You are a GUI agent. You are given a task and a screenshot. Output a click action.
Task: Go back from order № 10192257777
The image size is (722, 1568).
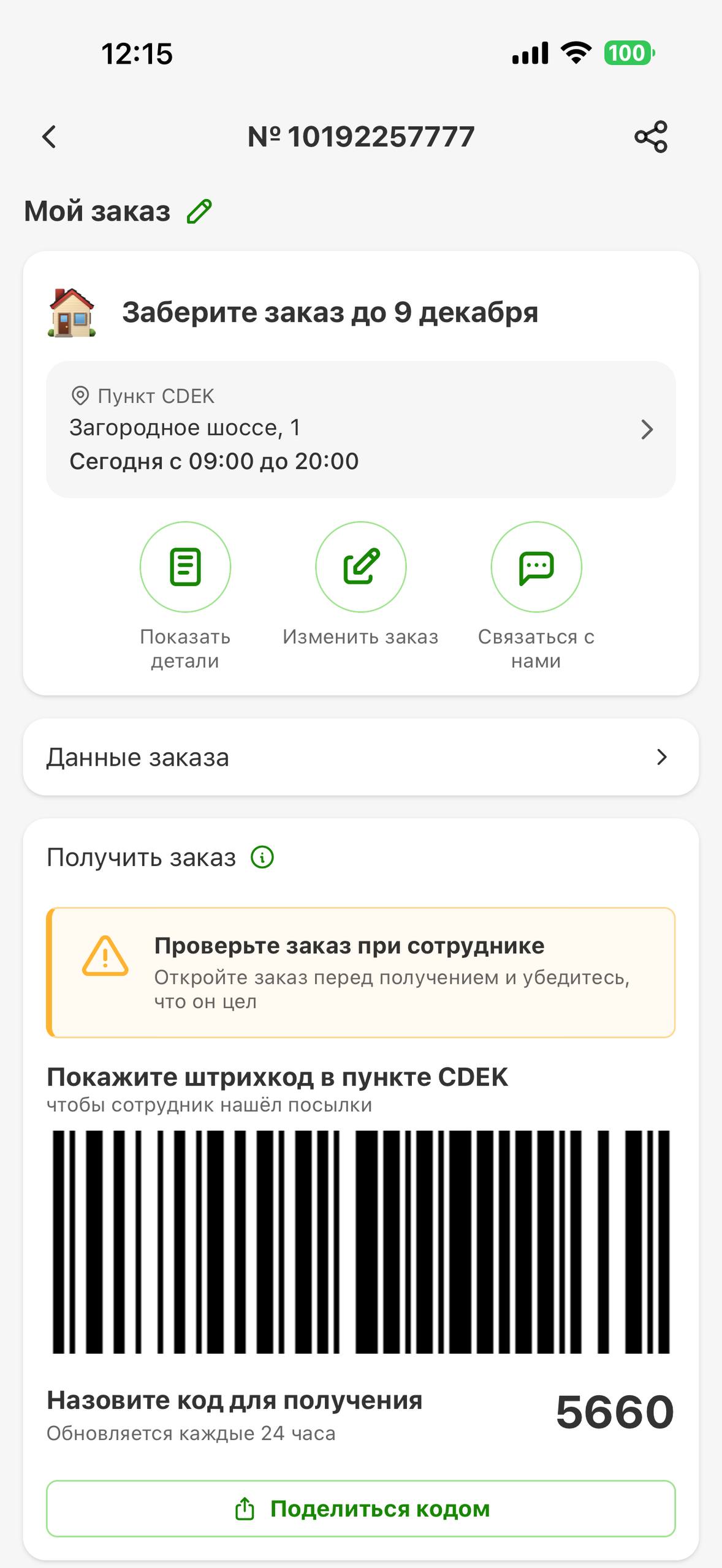click(x=50, y=137)
